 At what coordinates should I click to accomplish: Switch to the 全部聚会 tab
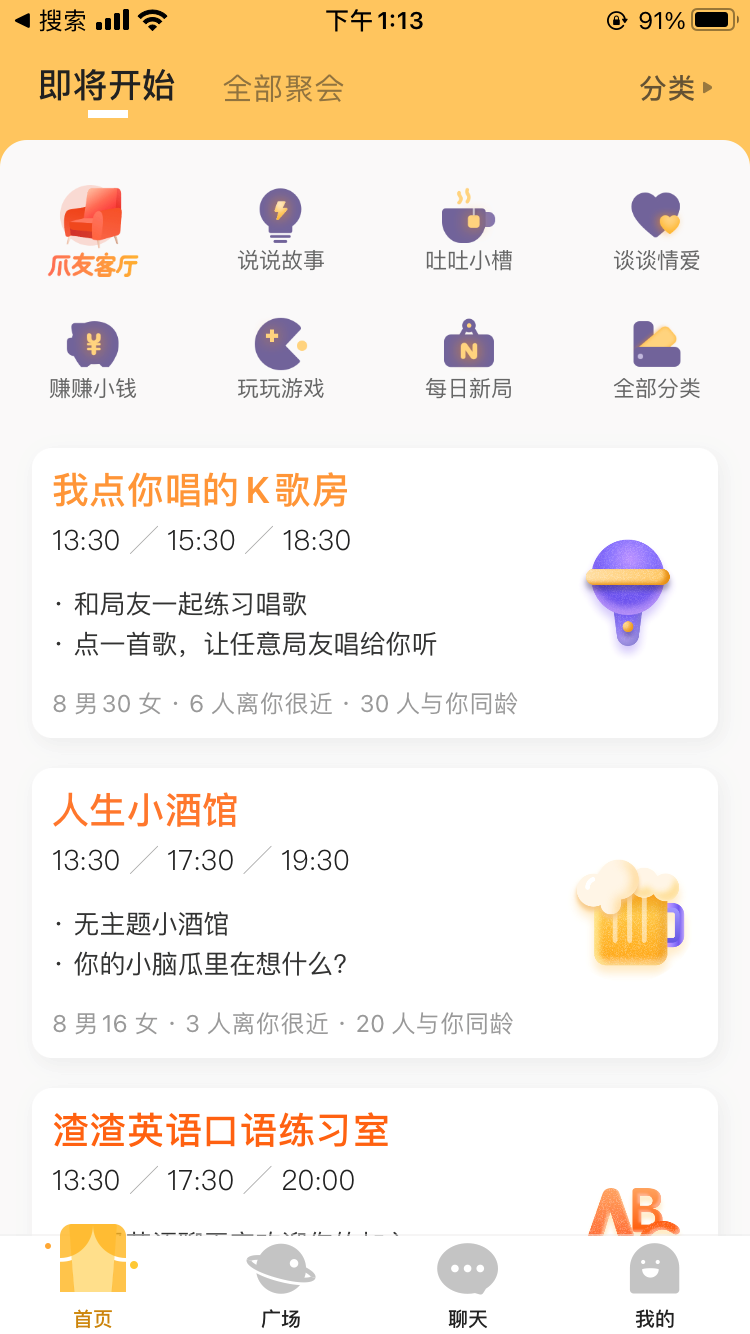pos(283,88)
